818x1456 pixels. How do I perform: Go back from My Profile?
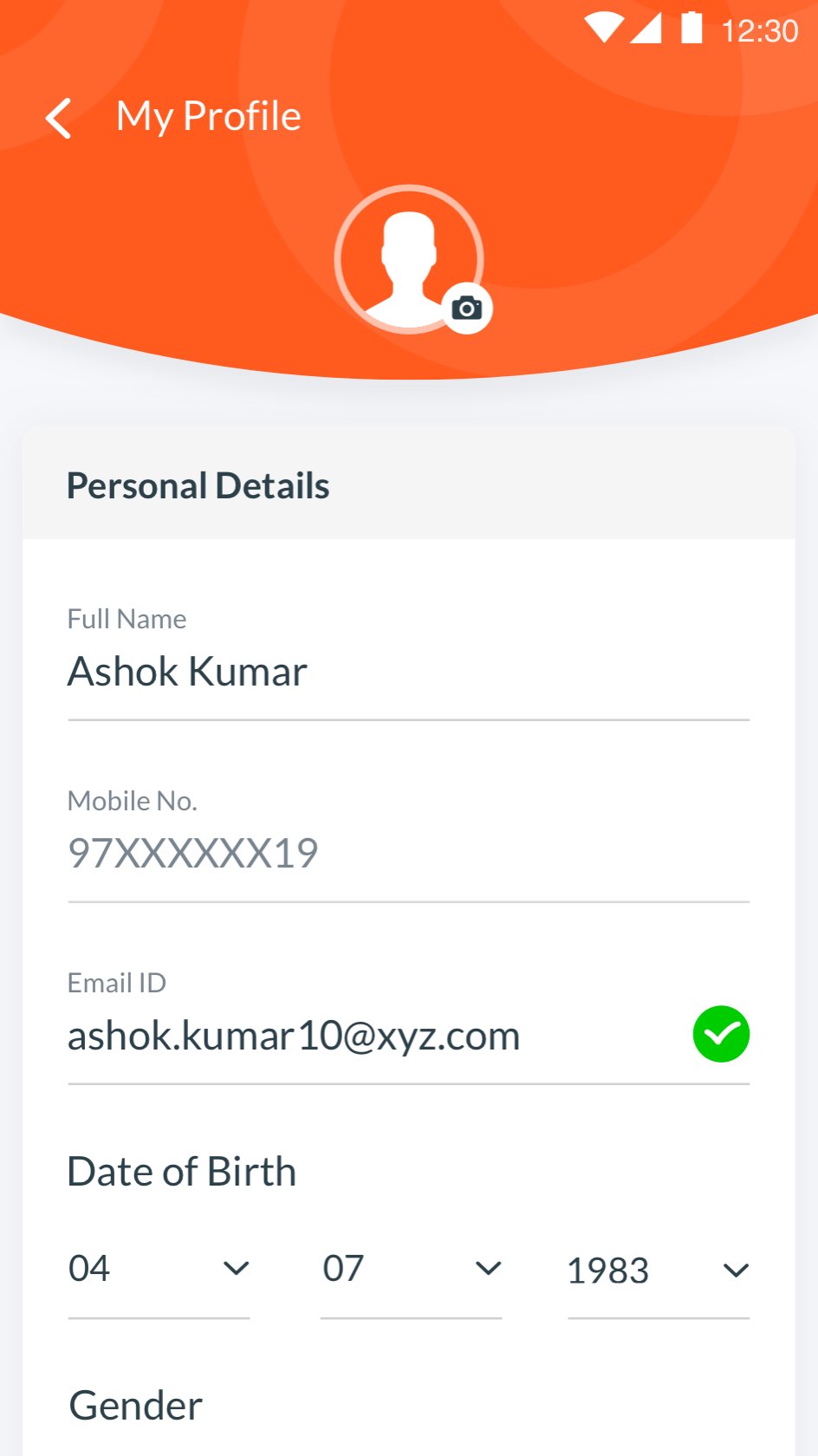(59, 118)
